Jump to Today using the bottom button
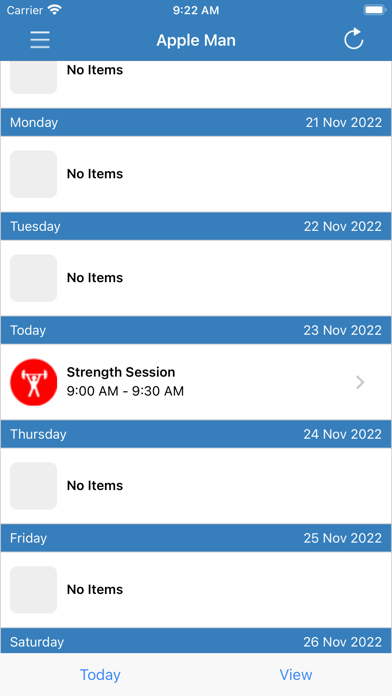The height and width of the screenshot is (696, 392). point(100,675)
